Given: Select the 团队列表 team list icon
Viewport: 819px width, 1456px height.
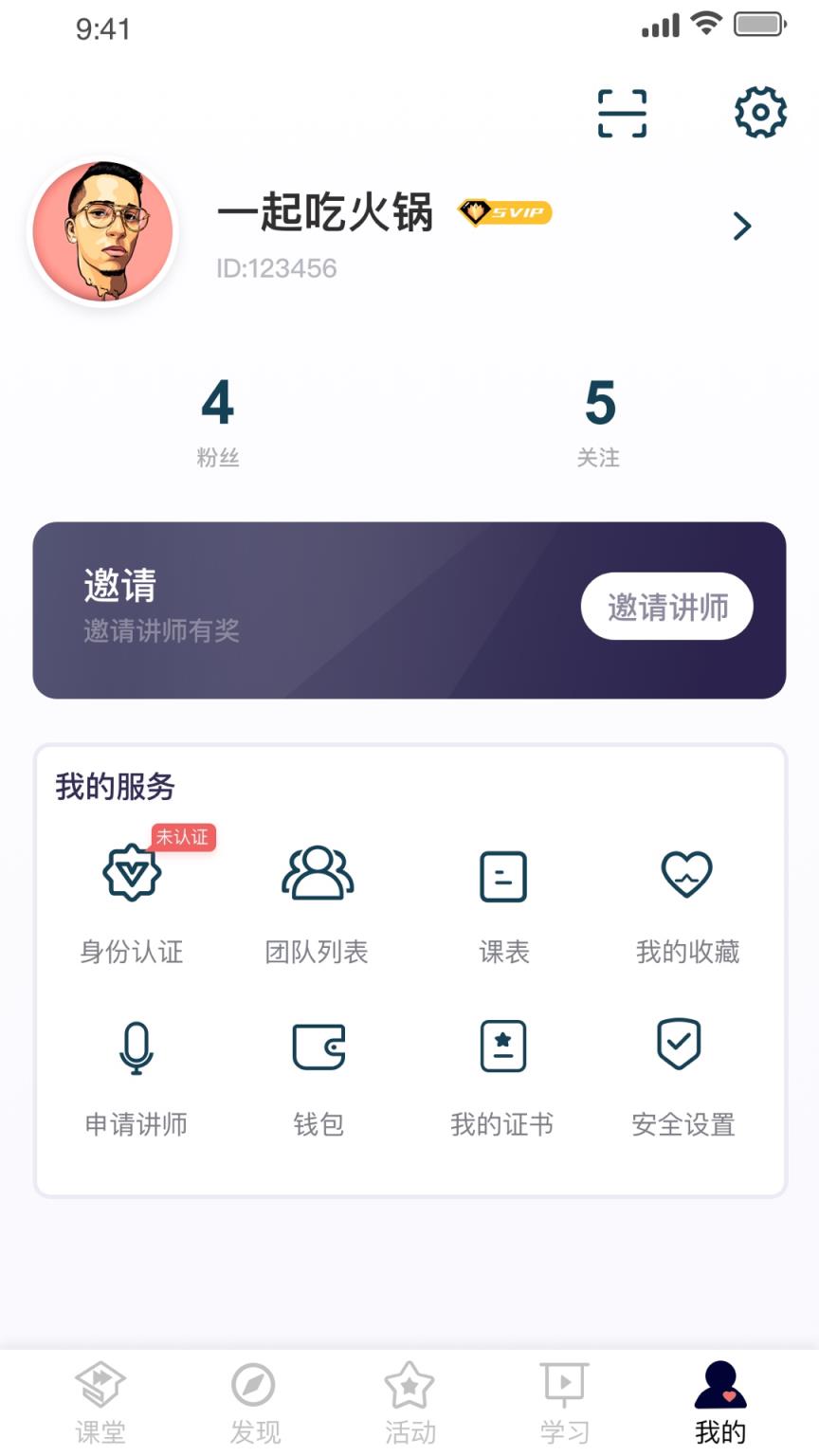Looking at the screenshot, I should 317,877.
